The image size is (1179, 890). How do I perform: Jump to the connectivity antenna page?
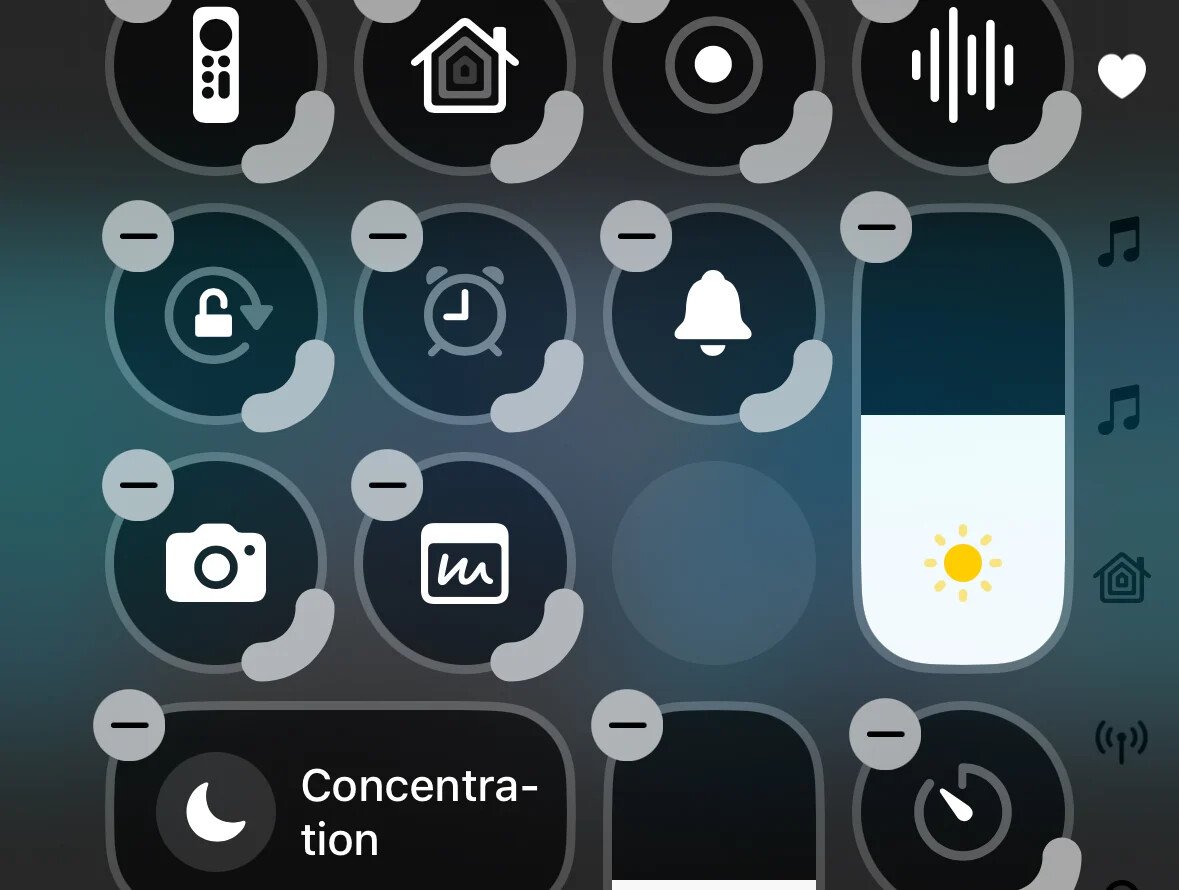pyautogui.click(x=1121, y=741)
